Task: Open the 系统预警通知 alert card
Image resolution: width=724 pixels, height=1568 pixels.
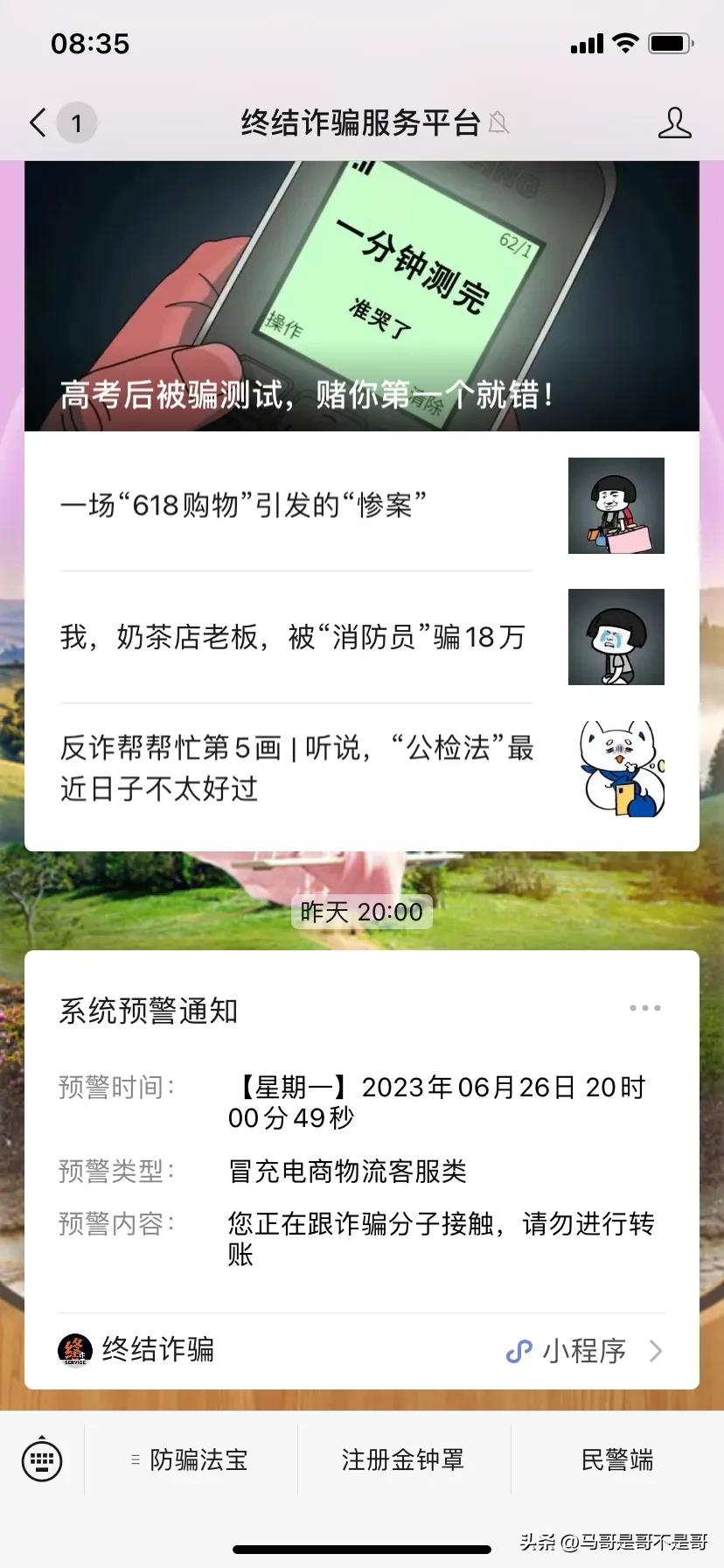Action: [x=362, y=1137]
